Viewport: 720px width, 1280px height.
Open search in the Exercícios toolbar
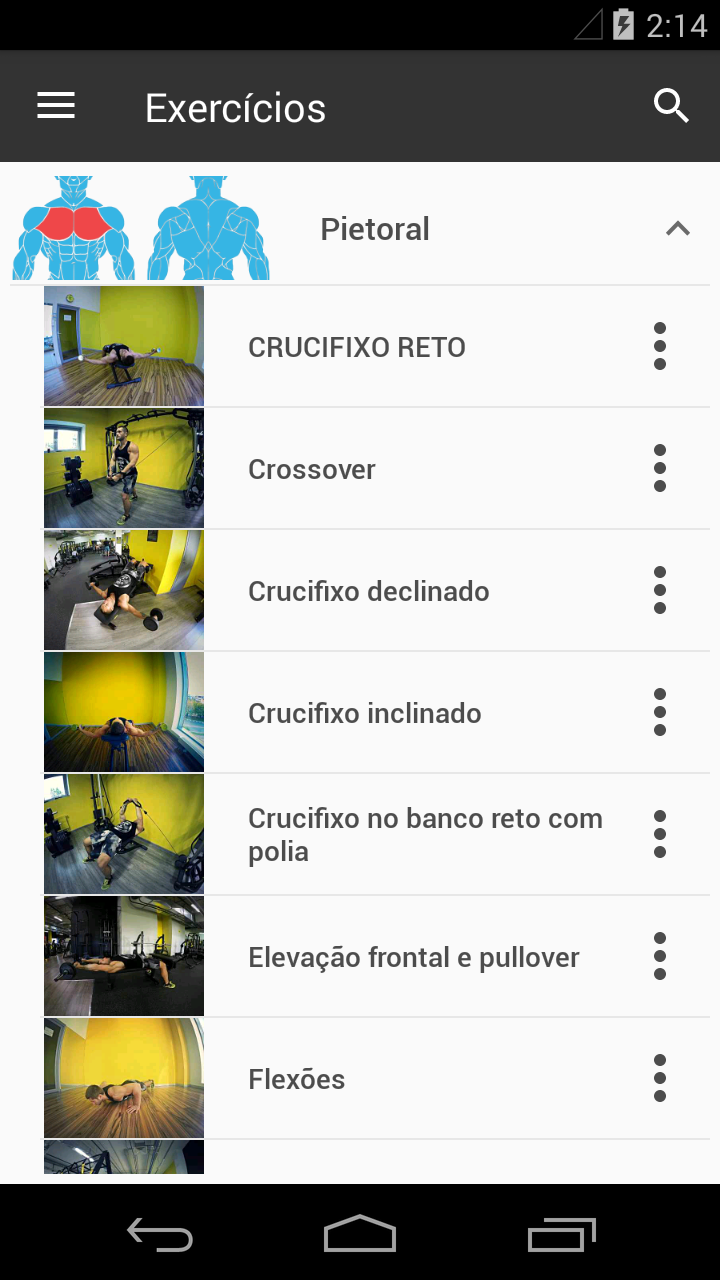(x=671, y=106)
